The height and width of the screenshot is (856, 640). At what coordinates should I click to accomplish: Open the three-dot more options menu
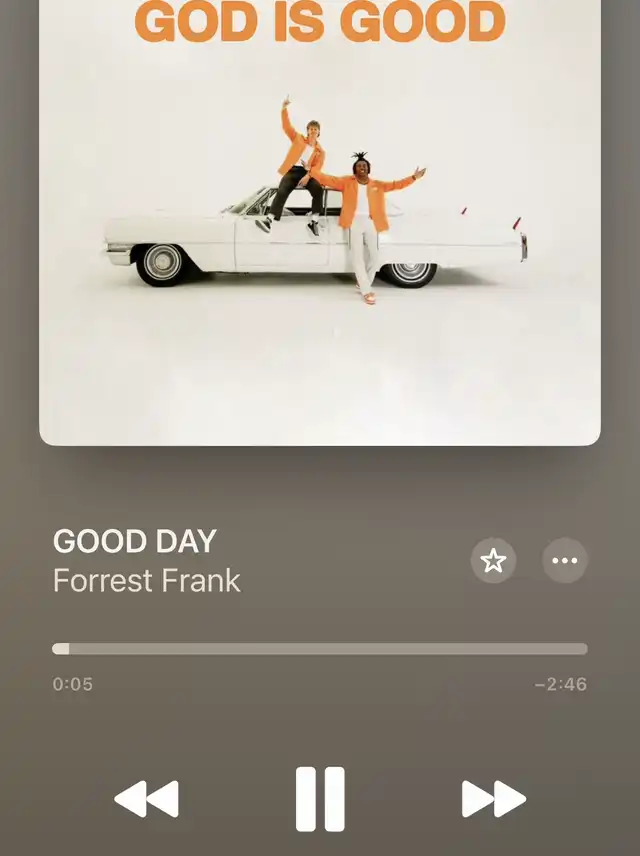565,561
